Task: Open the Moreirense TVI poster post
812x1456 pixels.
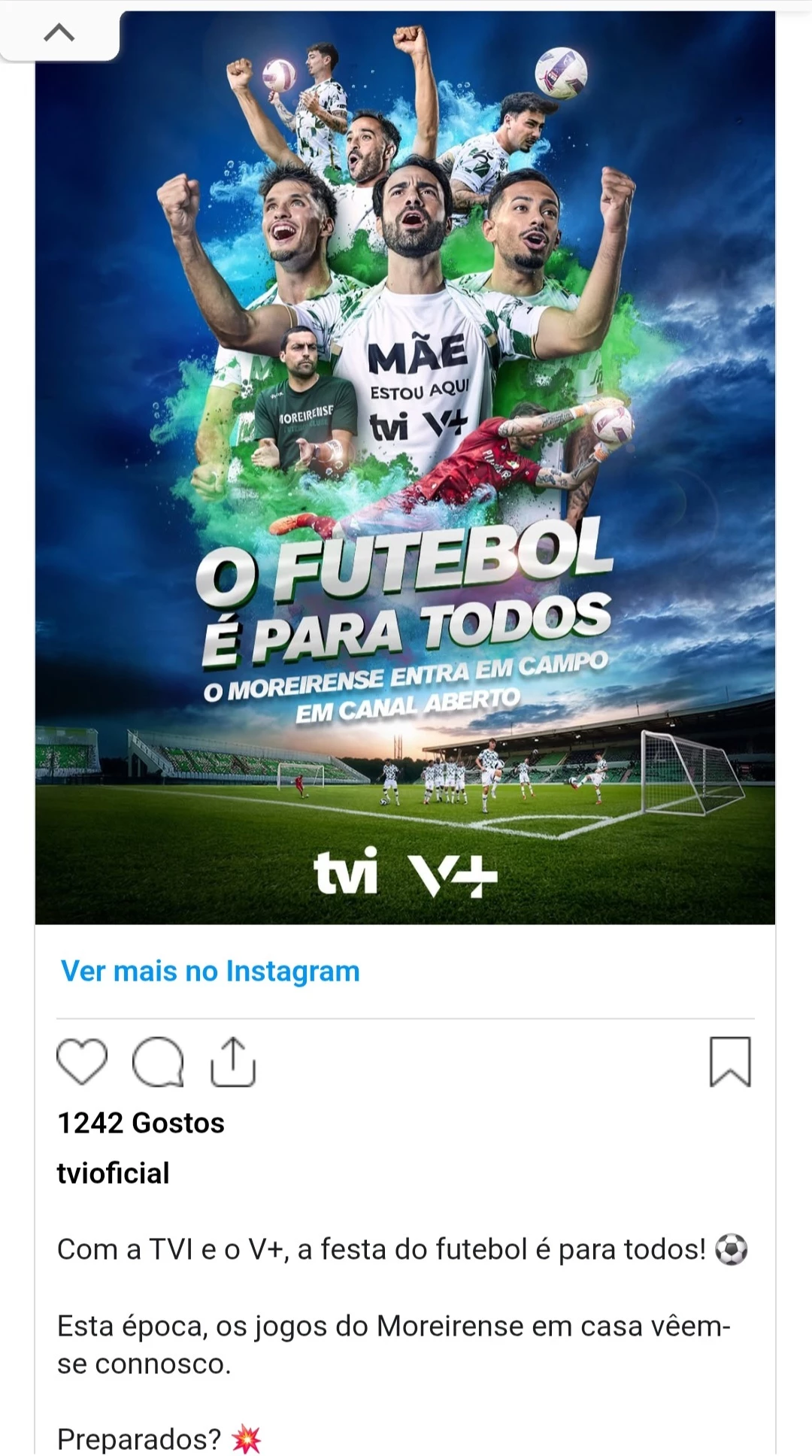Action: 404,466
